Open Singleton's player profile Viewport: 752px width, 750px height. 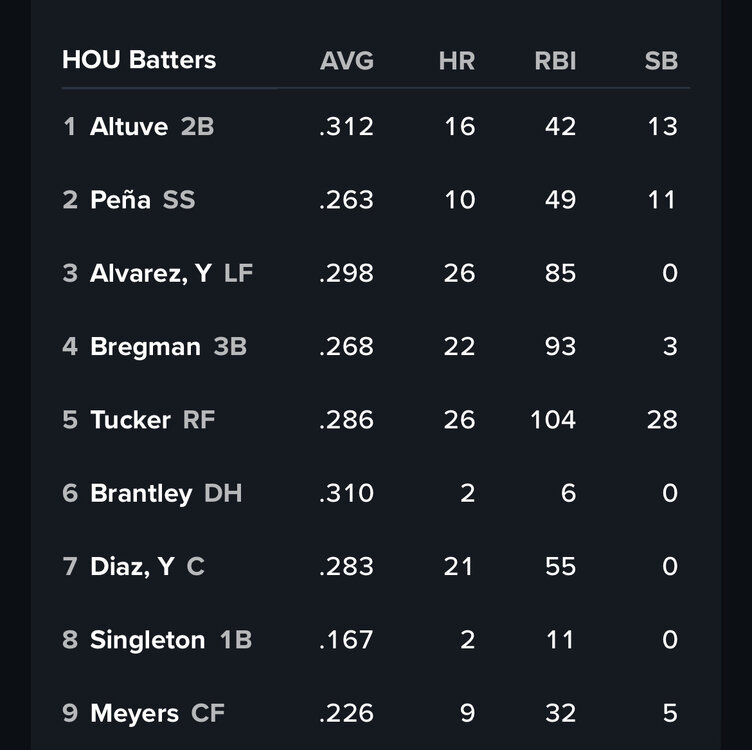(147, 640)
